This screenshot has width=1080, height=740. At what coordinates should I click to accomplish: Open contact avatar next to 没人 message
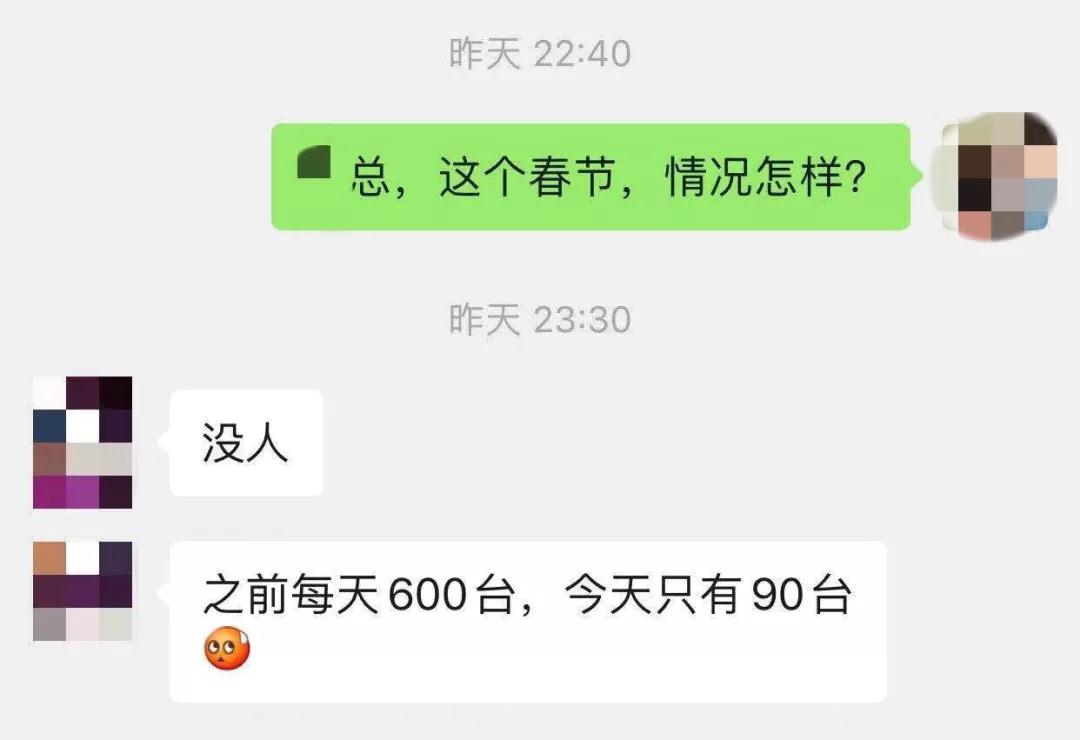pos(83,443)
